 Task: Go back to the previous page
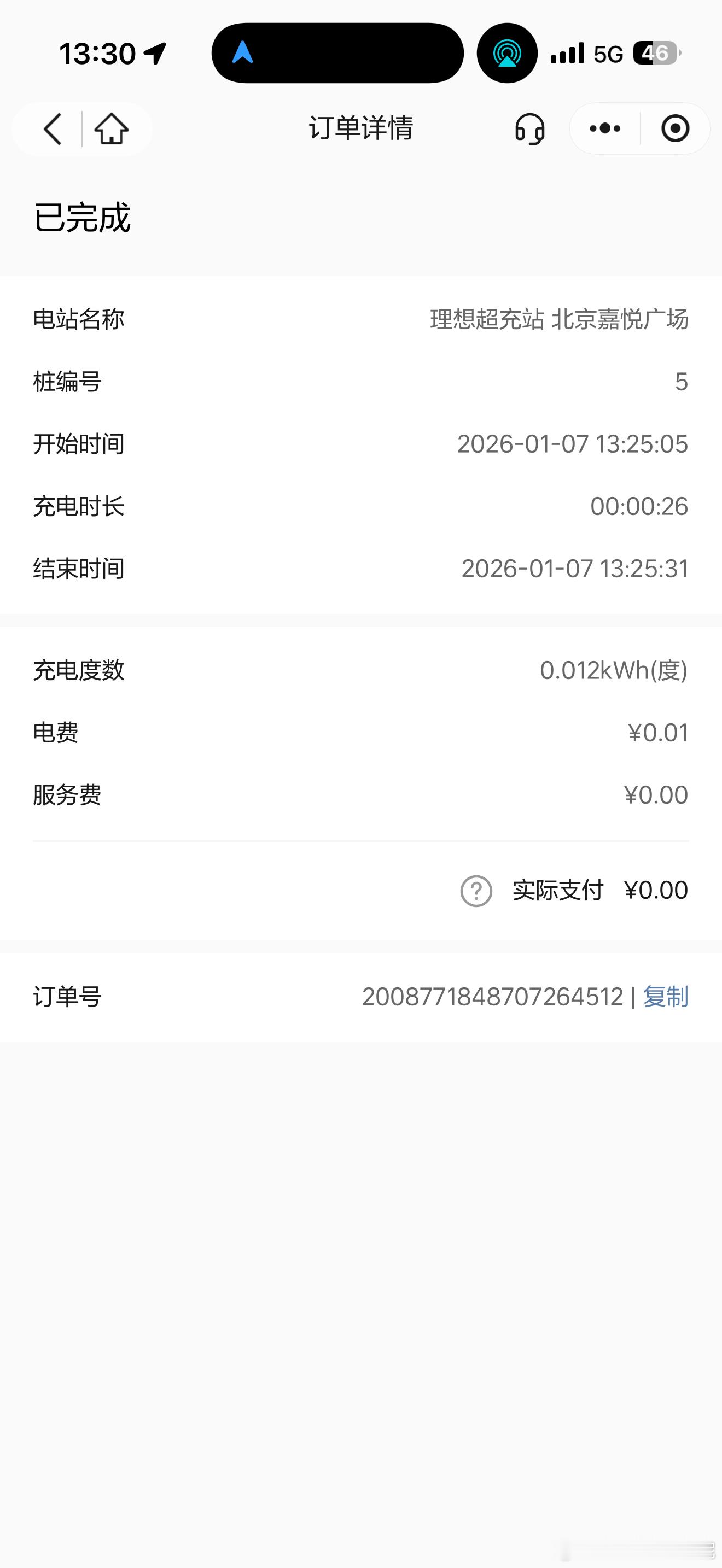point(53,129)
